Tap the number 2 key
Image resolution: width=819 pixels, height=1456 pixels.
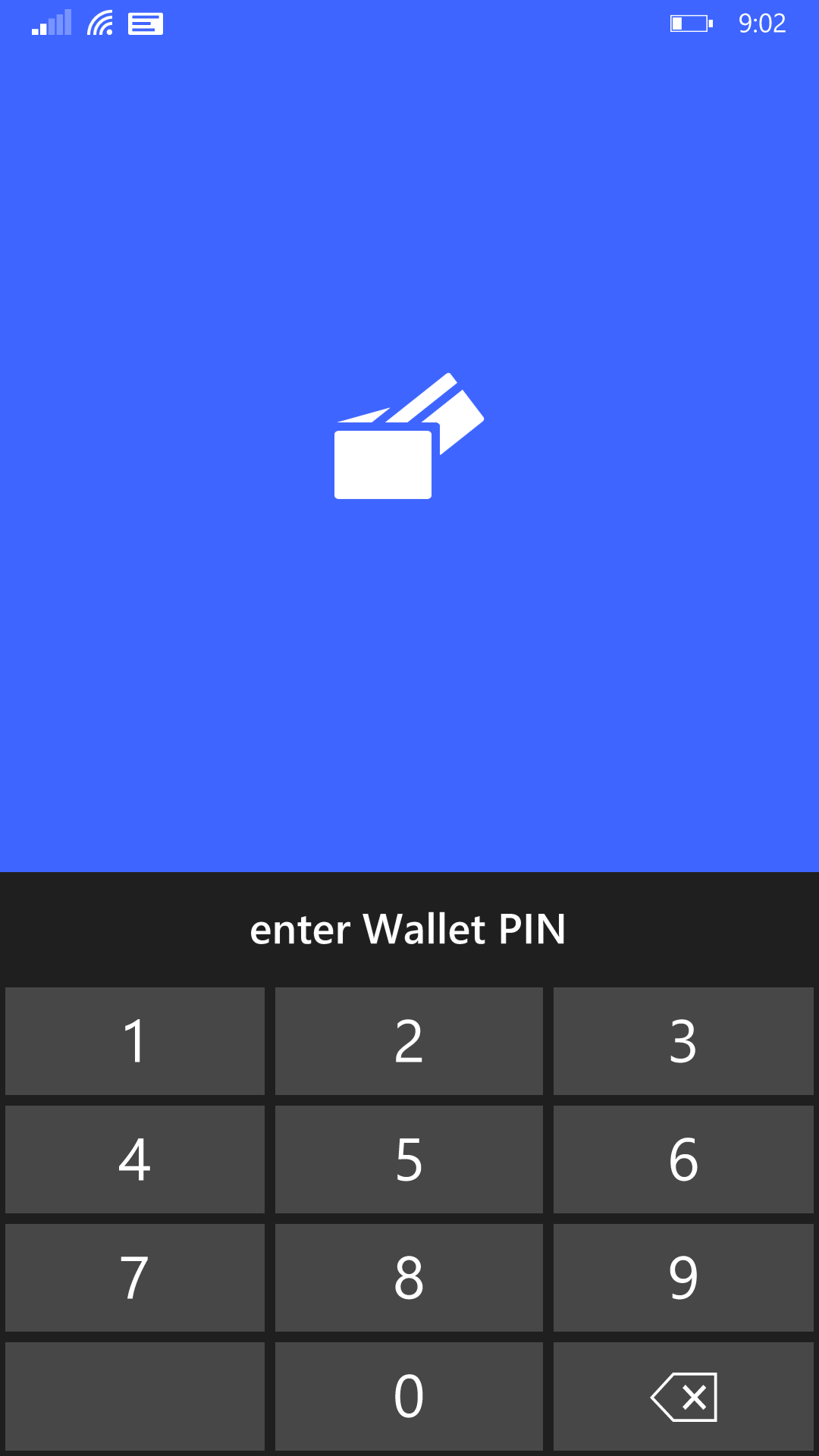coord(409,1040)
